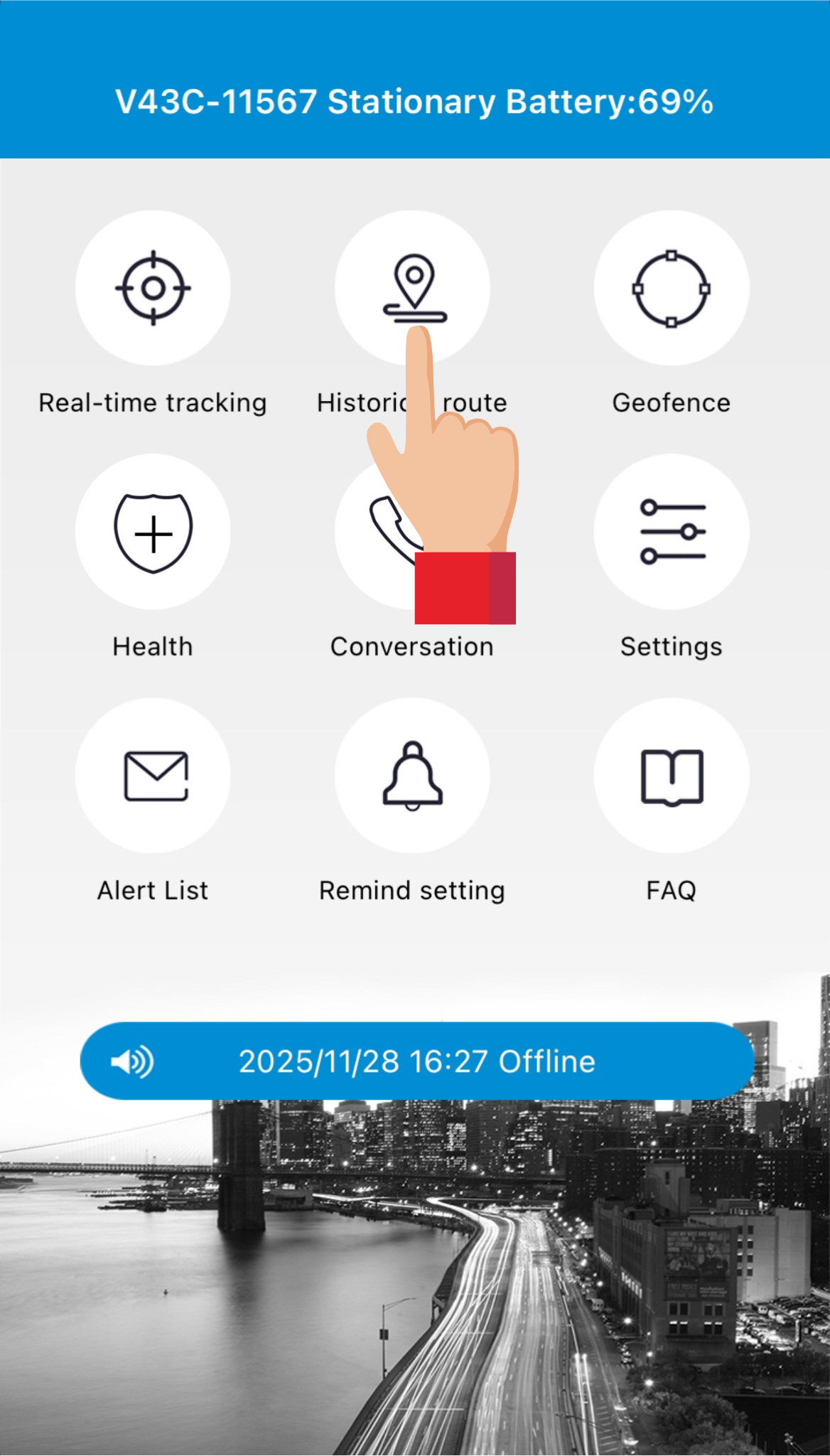Tap the Offline status announcement bar
830x1456 pixels.
416,1061
